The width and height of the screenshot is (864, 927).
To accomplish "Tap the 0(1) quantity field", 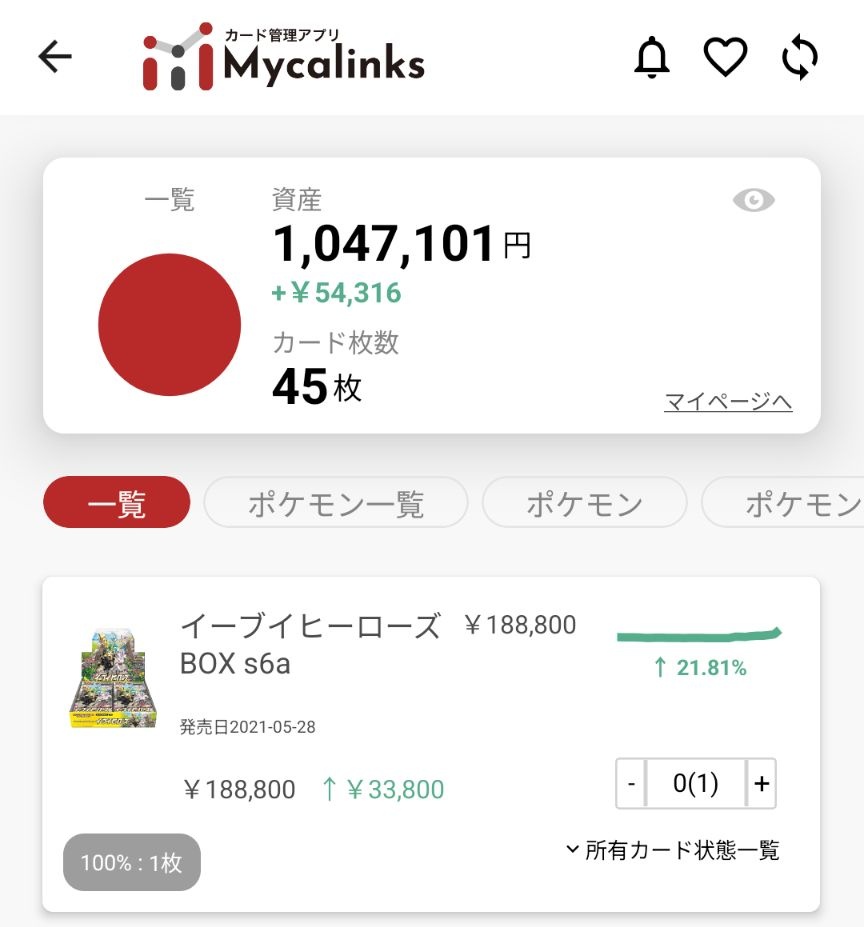I will (x=696, y=784).
